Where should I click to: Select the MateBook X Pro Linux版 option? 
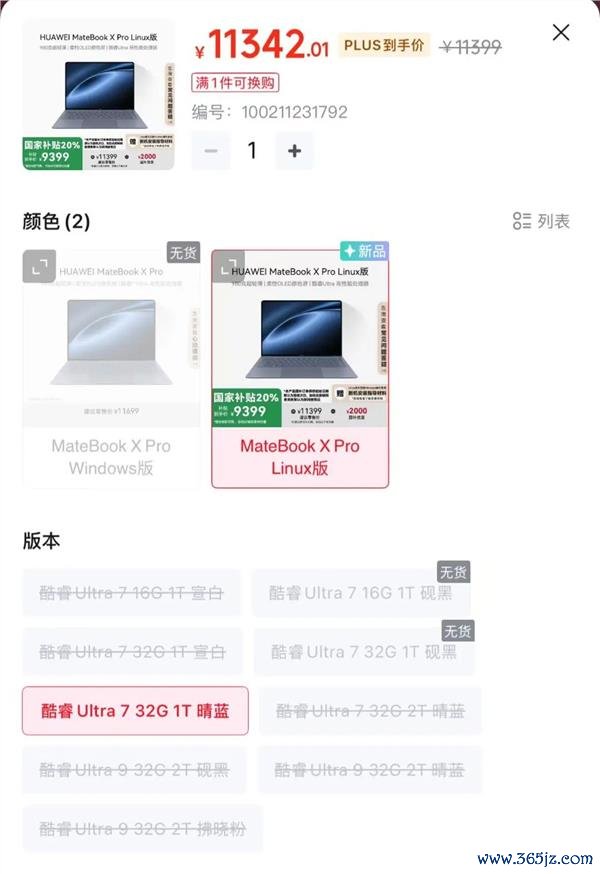coord(300,368)
